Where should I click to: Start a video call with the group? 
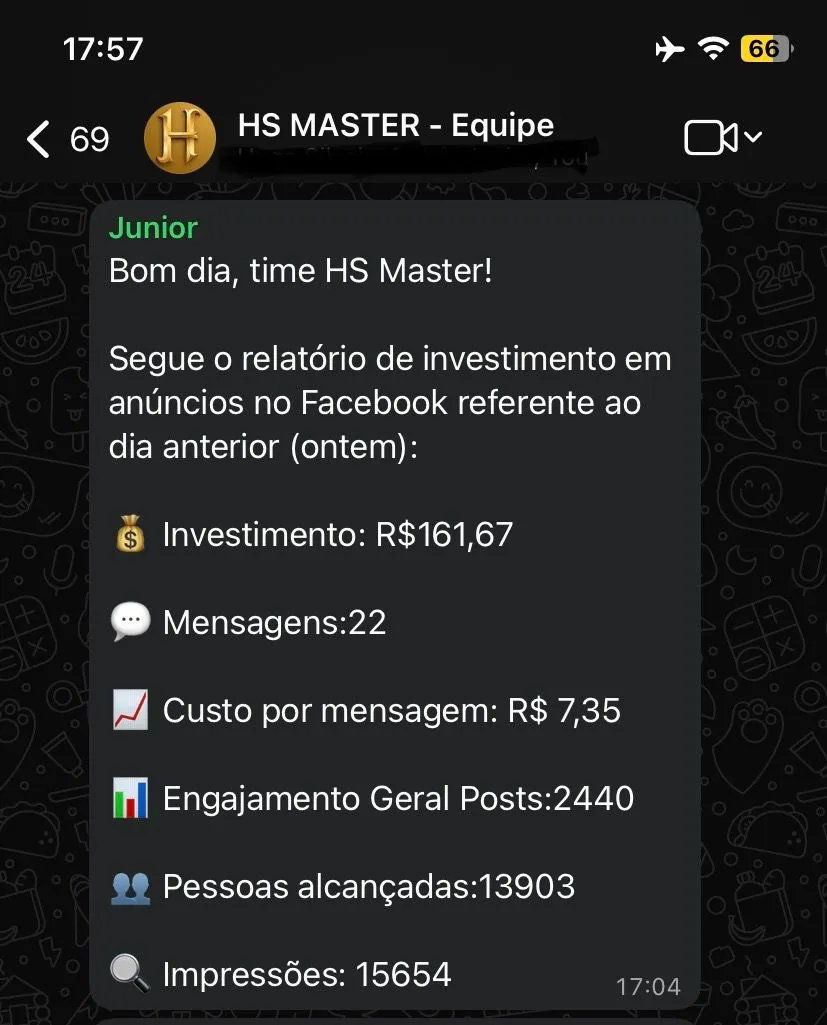click(711, 138)
